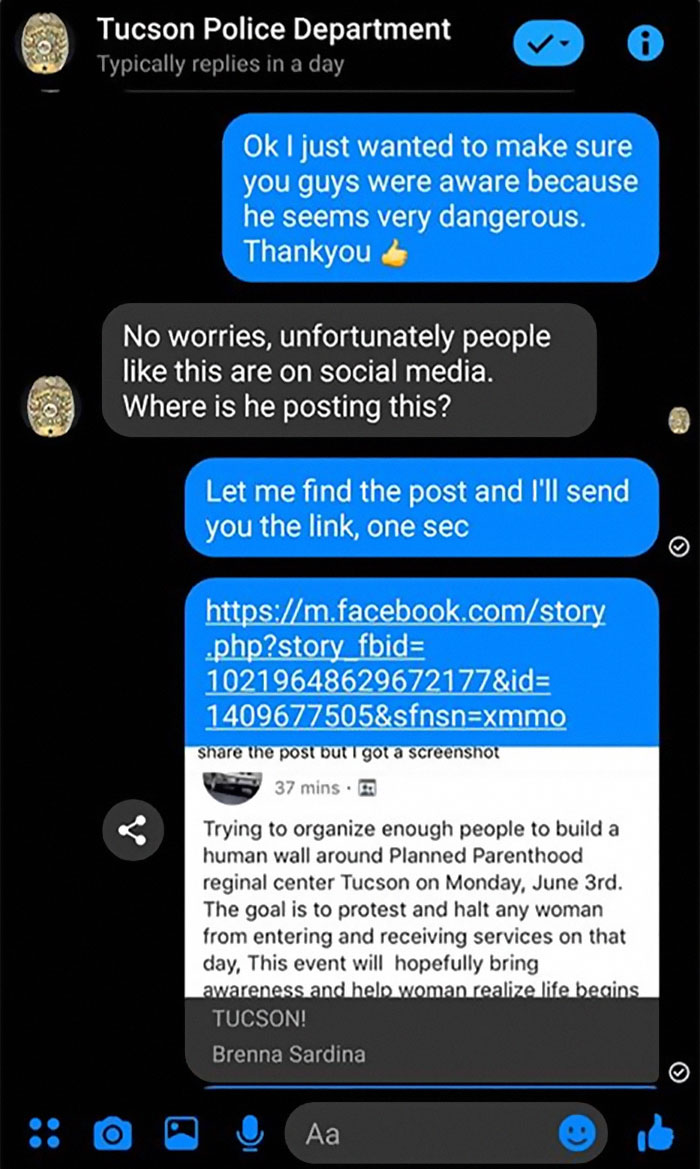This screenshot has width=700, height=1169.
Task: Record a voice message with the microphone
Action: (x=250, y=1132)
